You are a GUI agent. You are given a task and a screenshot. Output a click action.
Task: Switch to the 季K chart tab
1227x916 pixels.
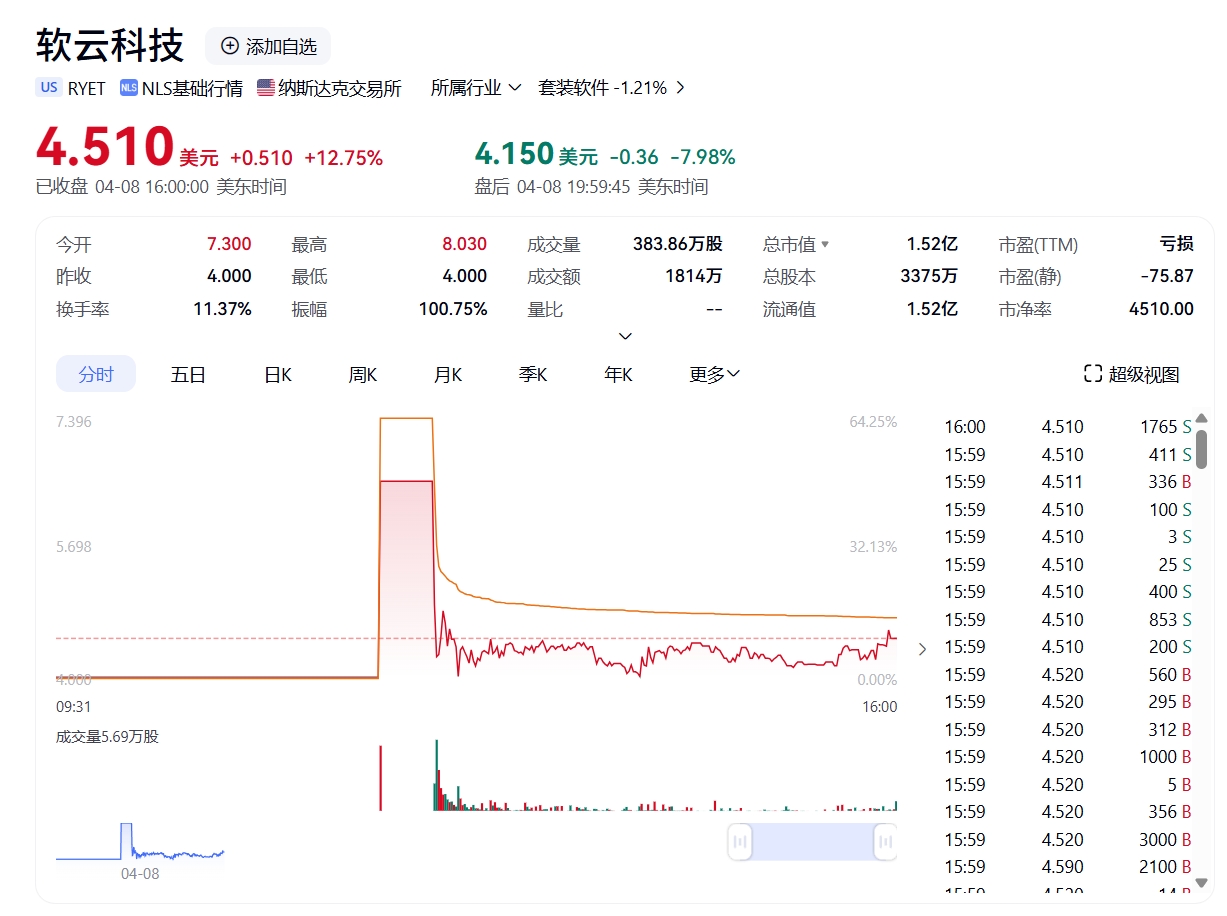pyautogui.click(x=533, y=375)
